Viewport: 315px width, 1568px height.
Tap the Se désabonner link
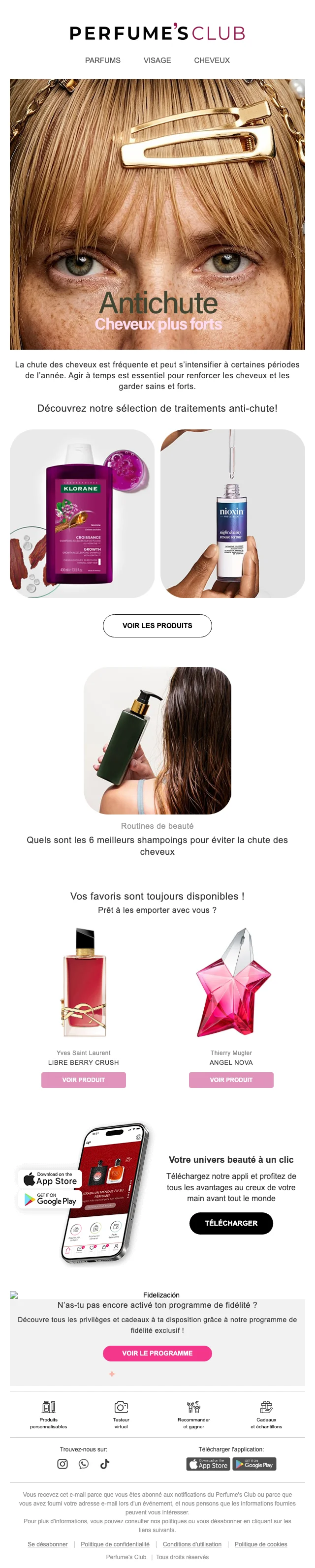[48, 1543]
